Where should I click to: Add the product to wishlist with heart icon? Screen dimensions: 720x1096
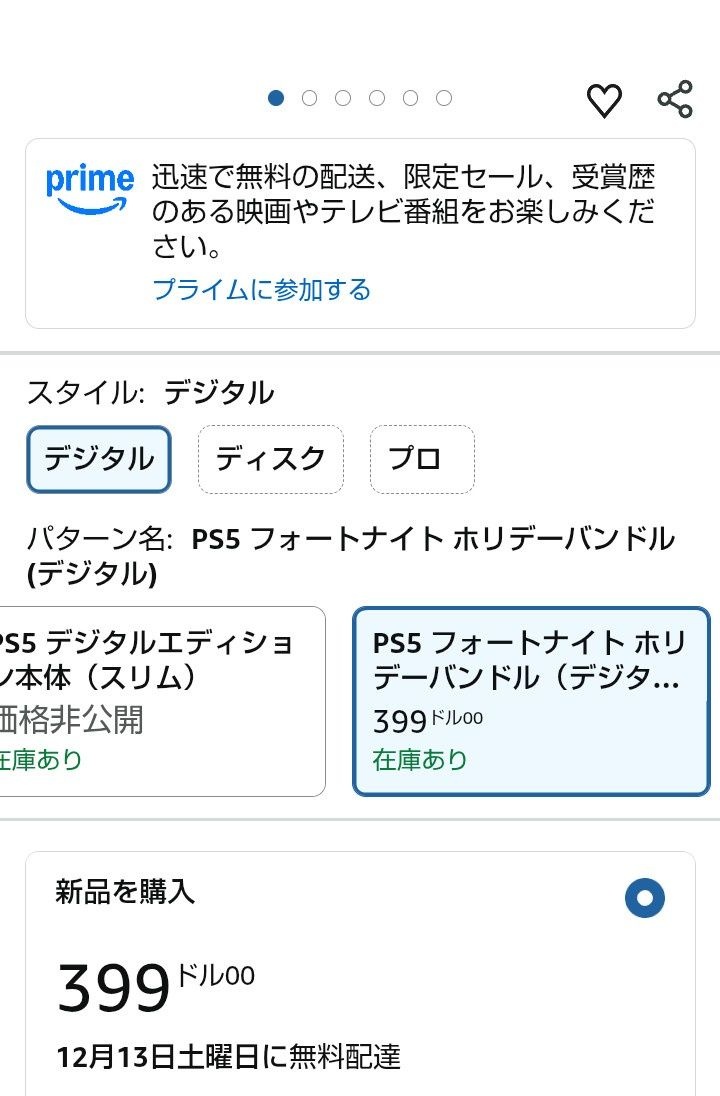click(x=604, y=100)
